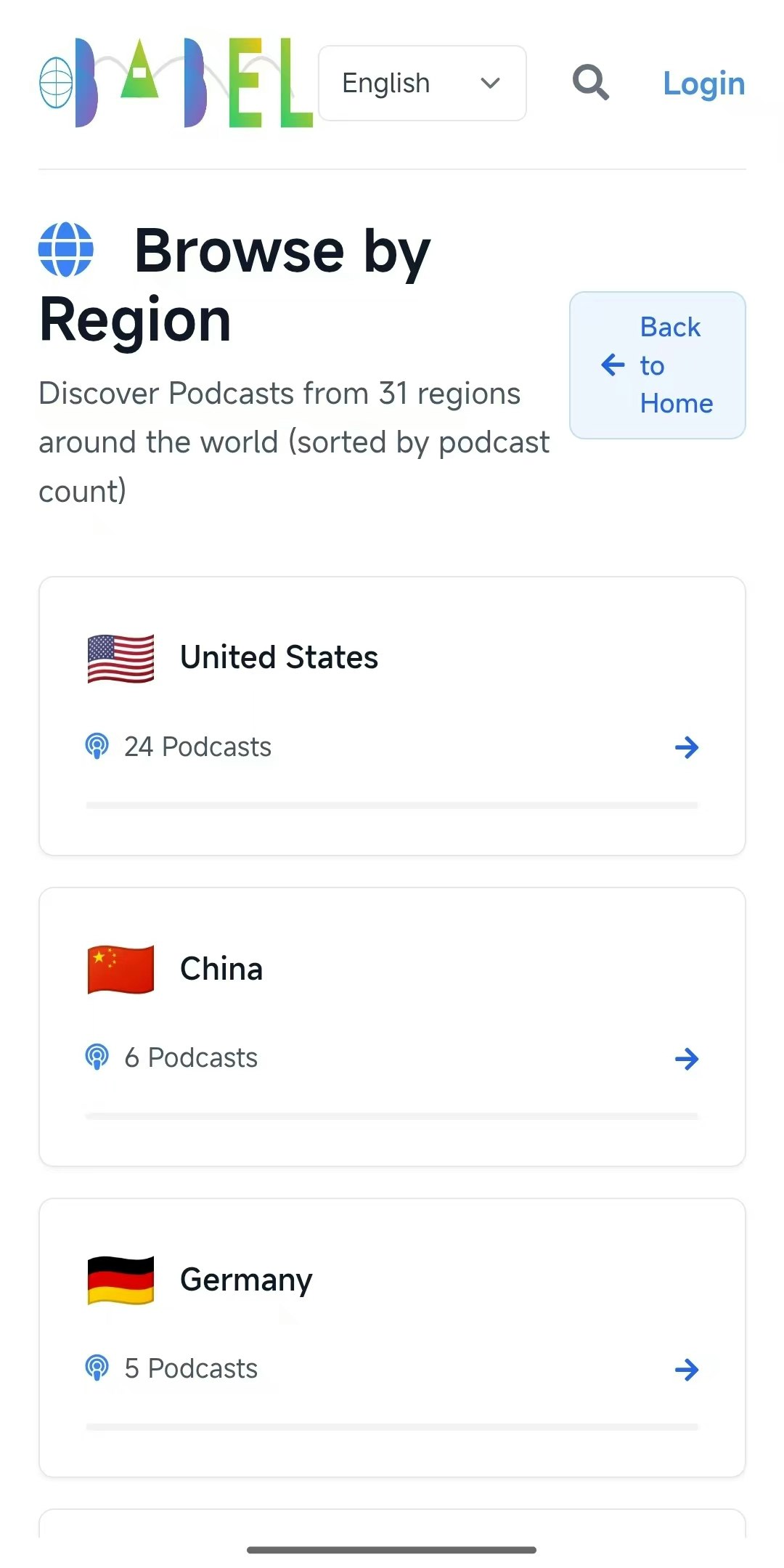The height and width of the screenshot is (1568, 784).
Task: Open the United States region card
Action: point(392,715)
